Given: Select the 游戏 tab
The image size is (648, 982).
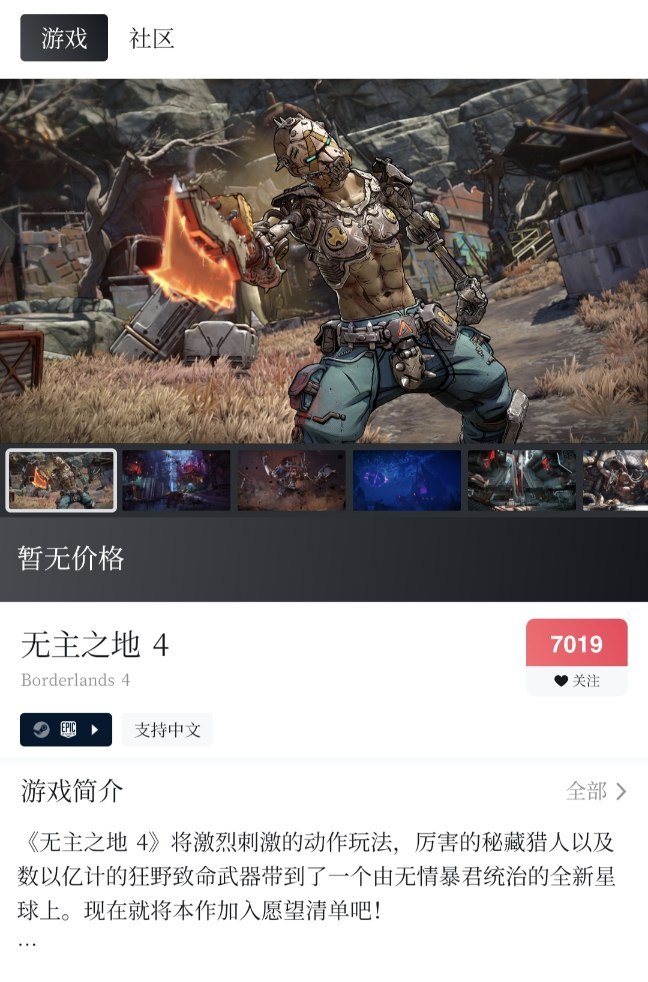Looking at the screenshot, I should point(64,39).
